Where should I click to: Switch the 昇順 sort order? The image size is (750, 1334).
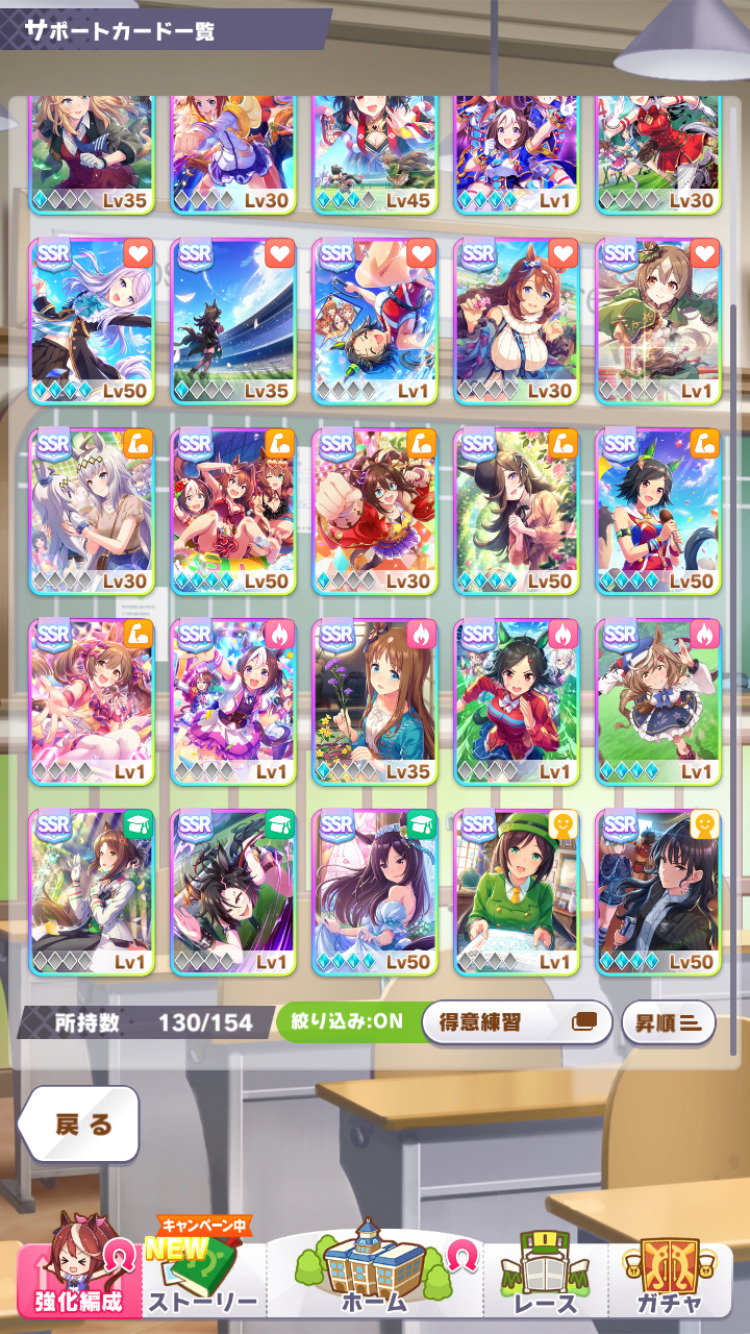click(667, 1022)
